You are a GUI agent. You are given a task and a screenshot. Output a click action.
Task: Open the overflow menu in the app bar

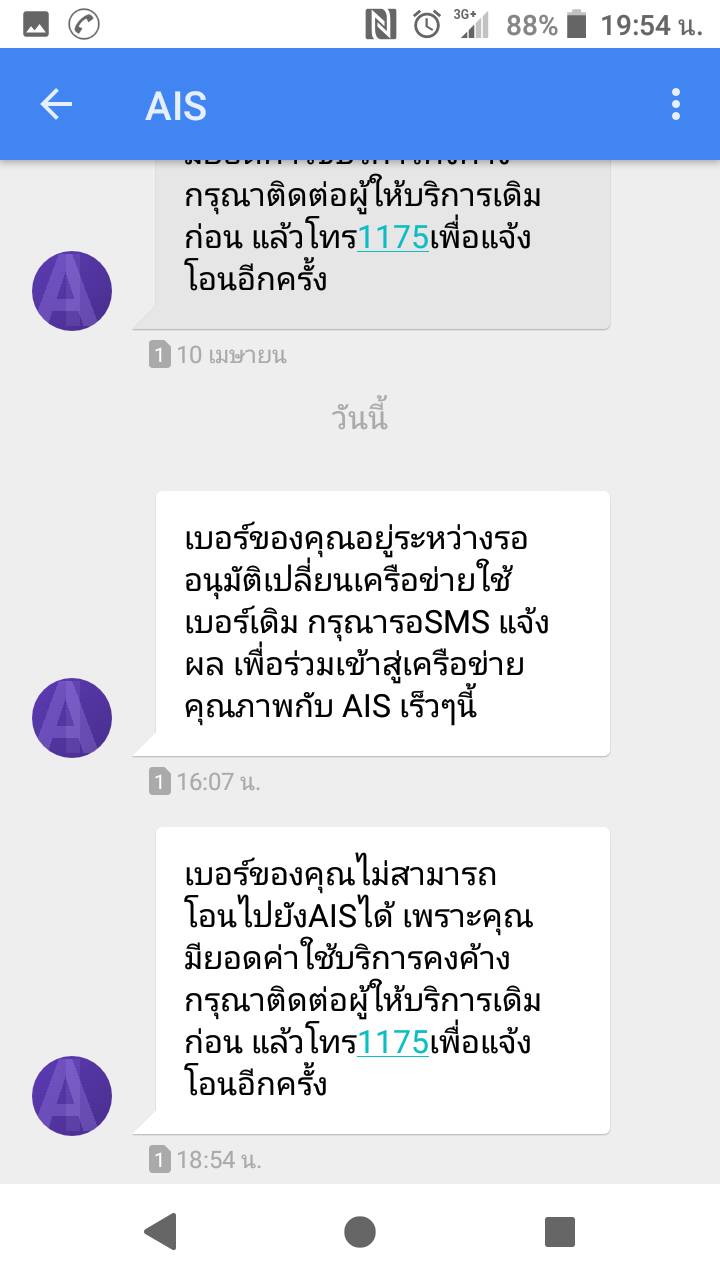[x=676, y=104]
